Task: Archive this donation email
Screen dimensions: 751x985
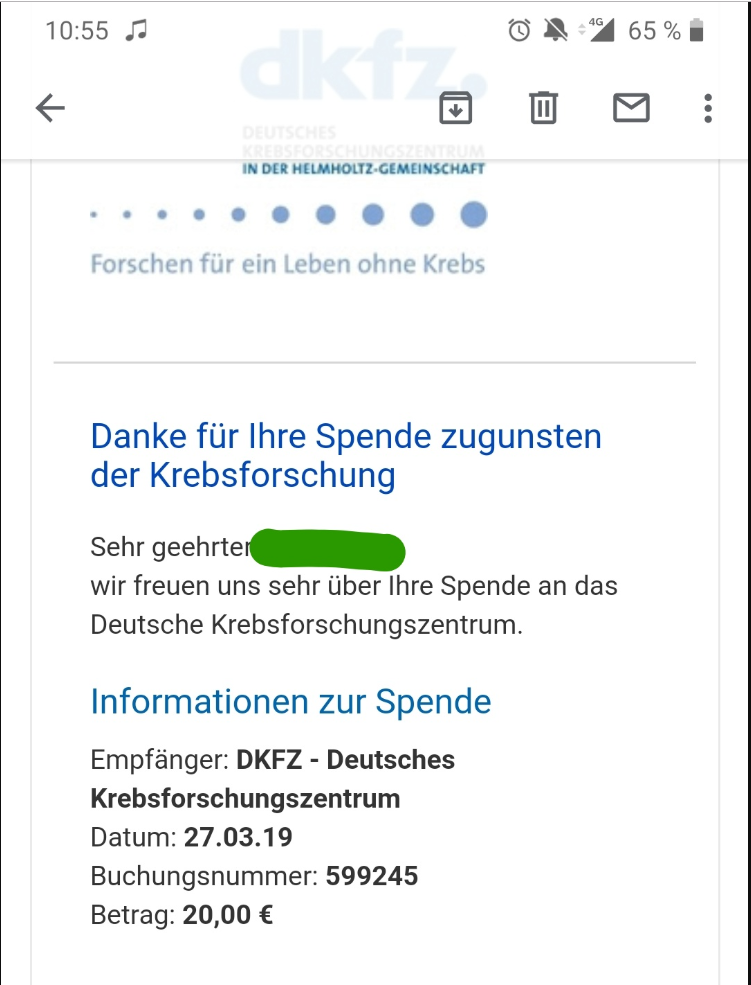Action: [x=455, y=107]
